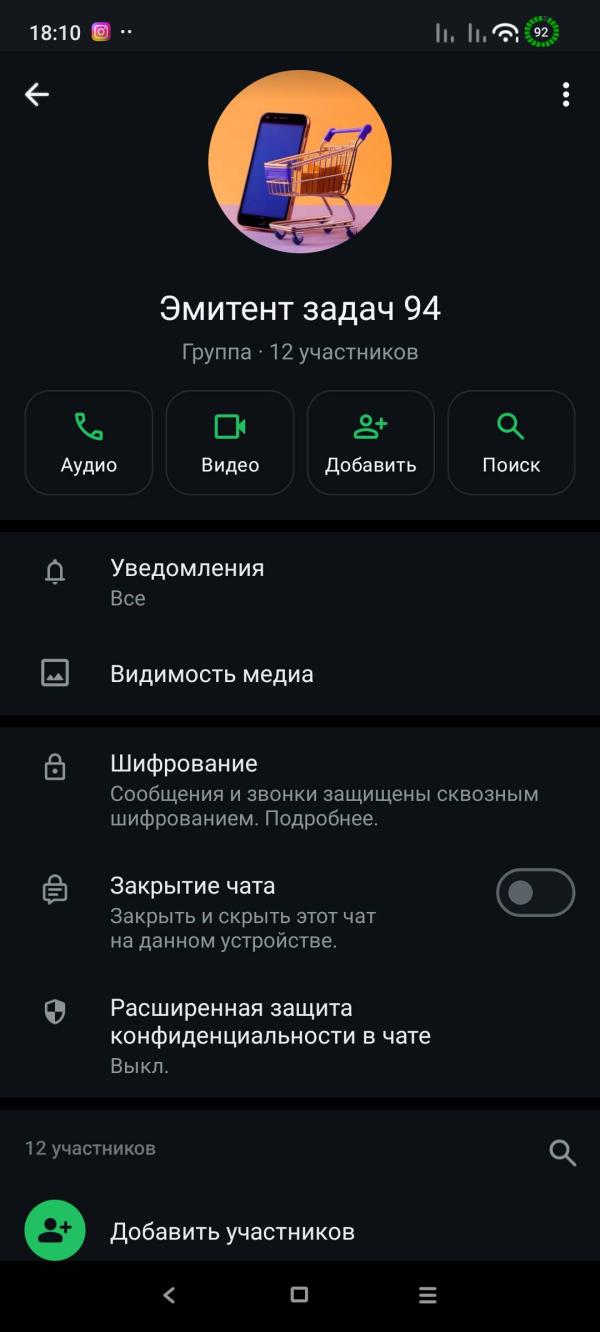Search in chat via Поиск button

(511, 442)
